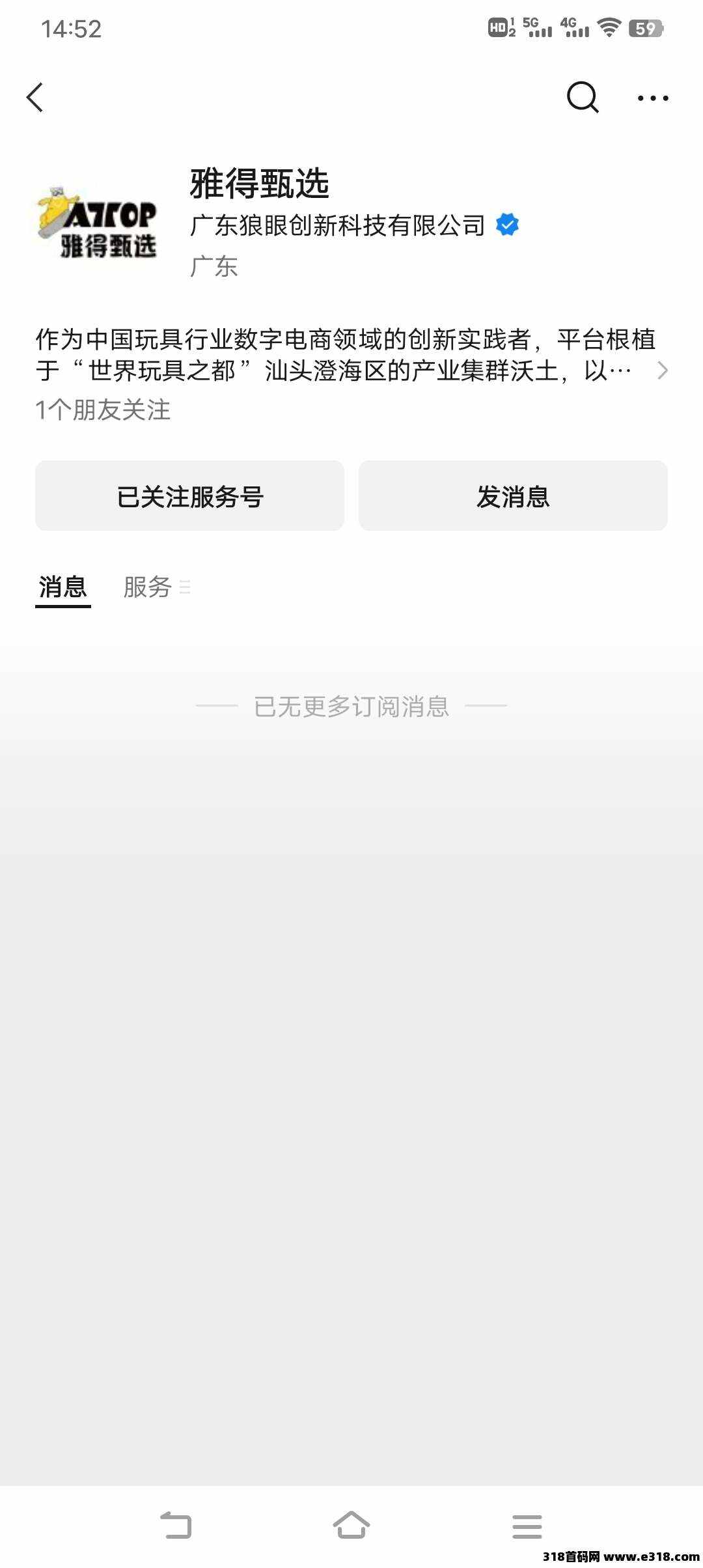This screenshot has height=1568, width=703.
Task: Open the 雅得甄选 account avatar
Action: tap(98, 223)
